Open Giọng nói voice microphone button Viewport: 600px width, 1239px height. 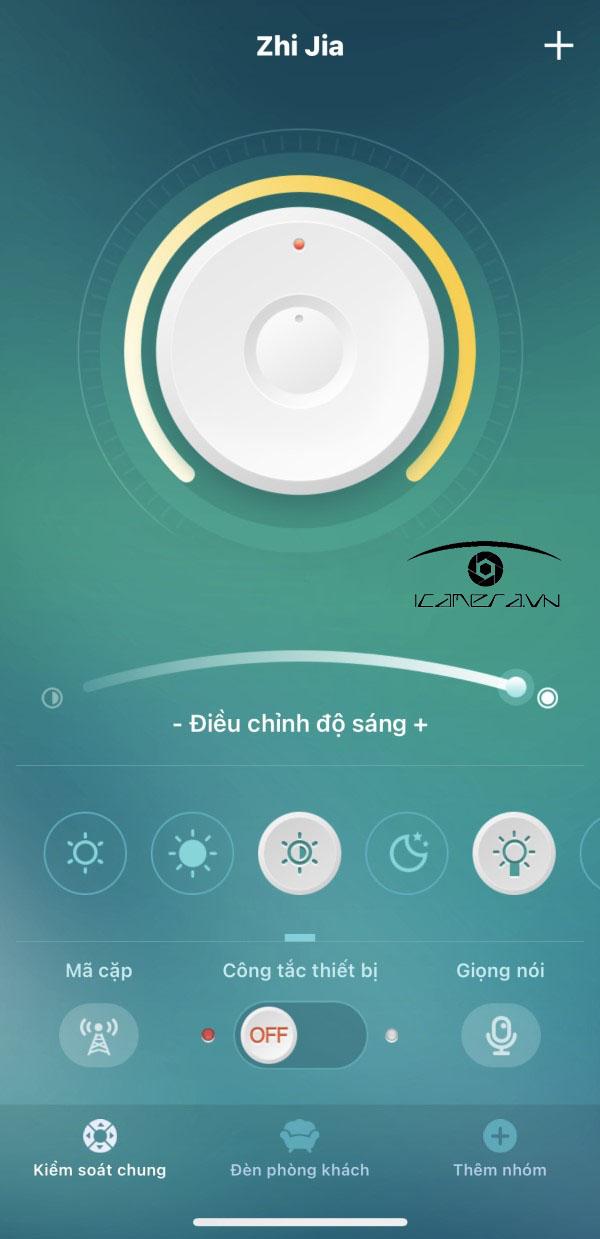(500, 1035)
